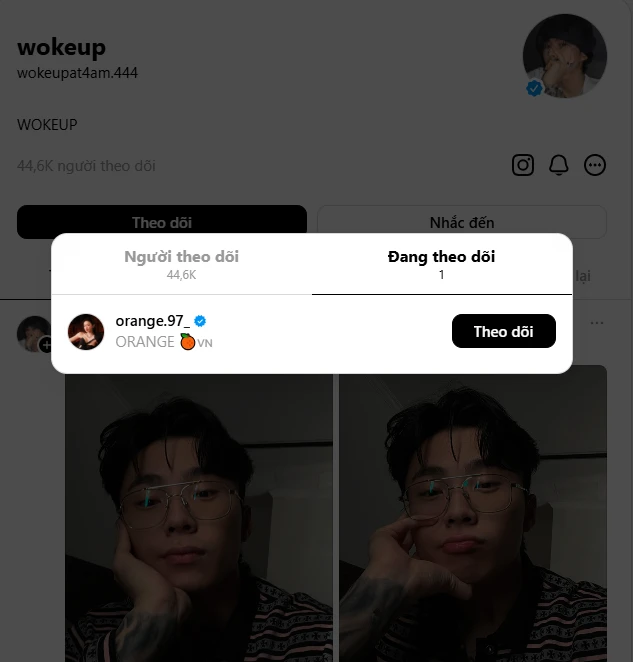Open the post overflow menu dots
The height and width of the screenshot is (662, 633).
tap(597, 323)
